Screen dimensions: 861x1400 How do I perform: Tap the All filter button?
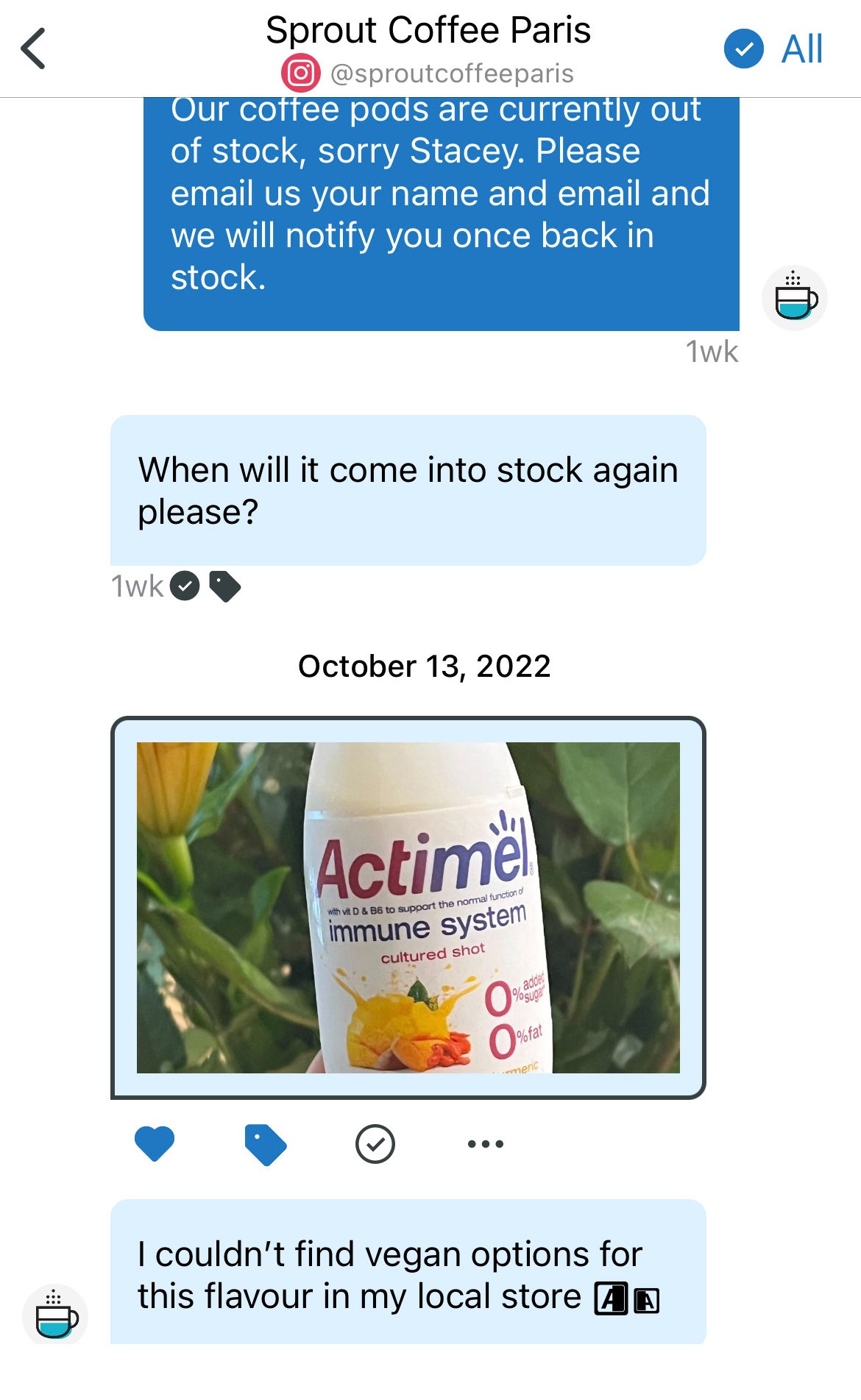(773, 49)
